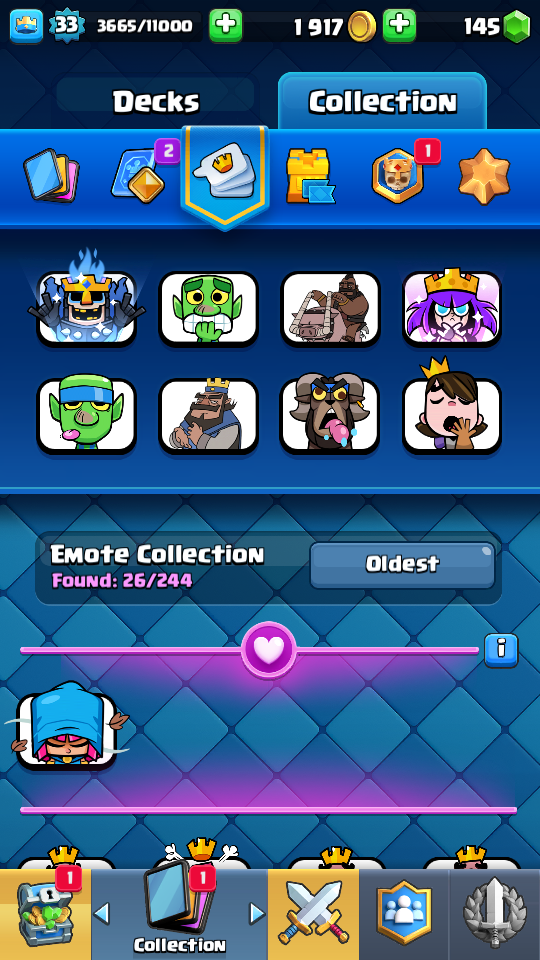Select the blue flame king emote
Image resolution: width=540 pixels, height=960 pixels.
[86, 304]
